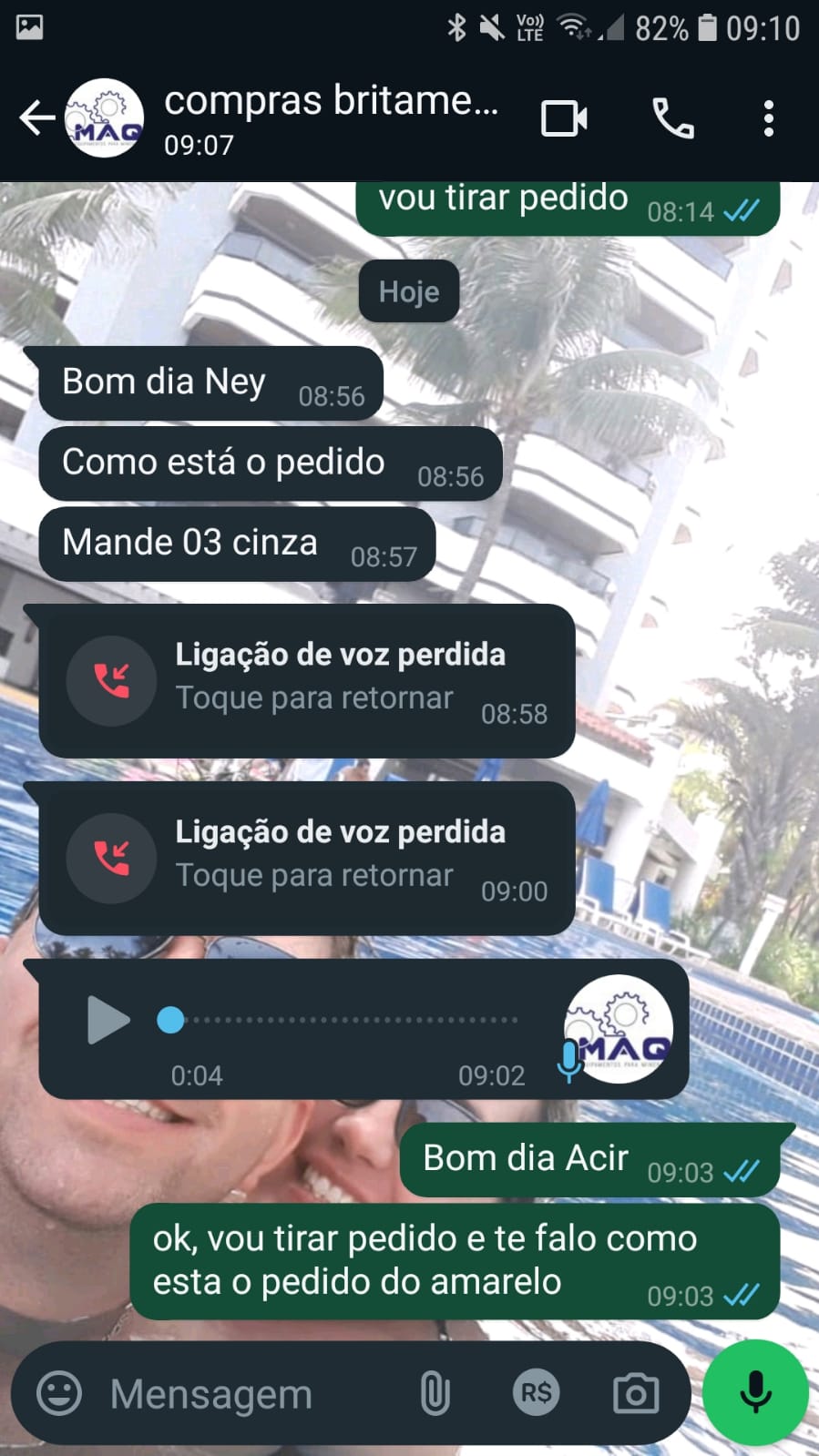Attach a file with the paperclip

[x=435, y=1393]
